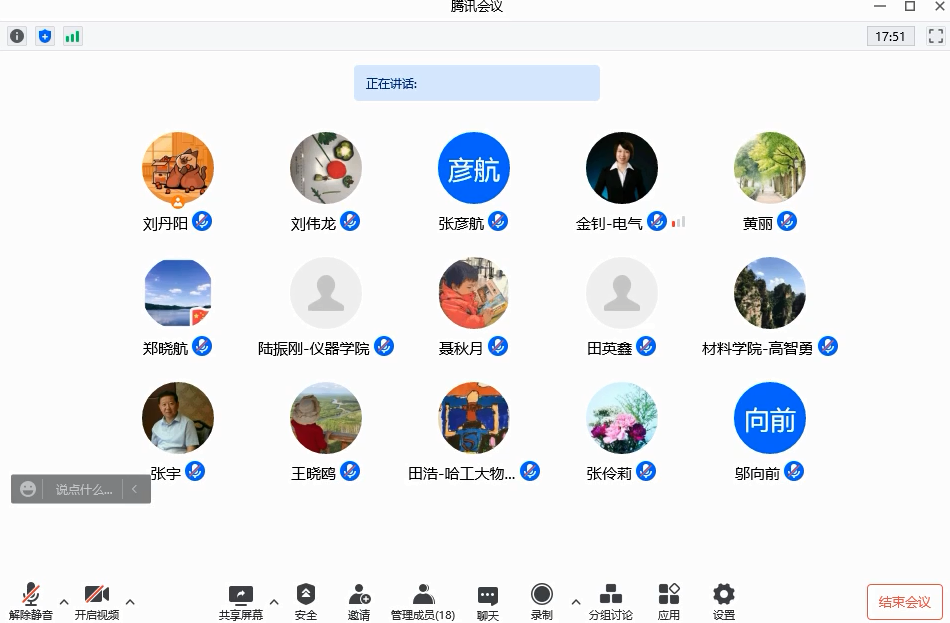
Task: Open the 安全 security options
Action: click(306, 601)
